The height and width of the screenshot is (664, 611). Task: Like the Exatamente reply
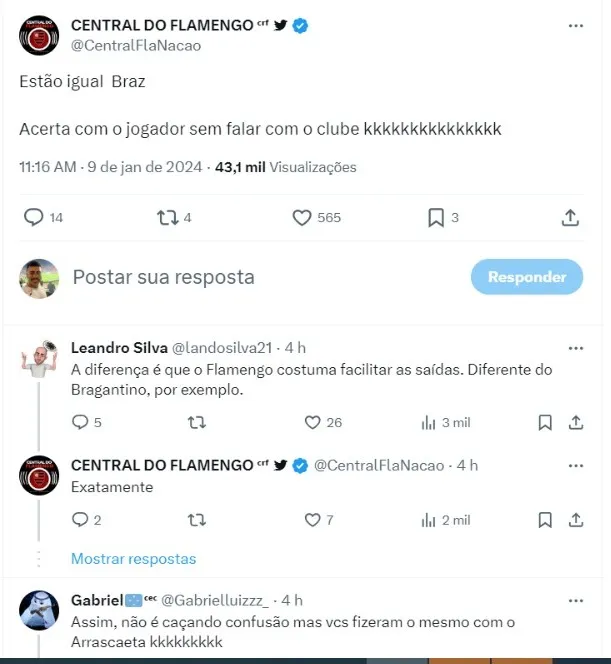312,520
